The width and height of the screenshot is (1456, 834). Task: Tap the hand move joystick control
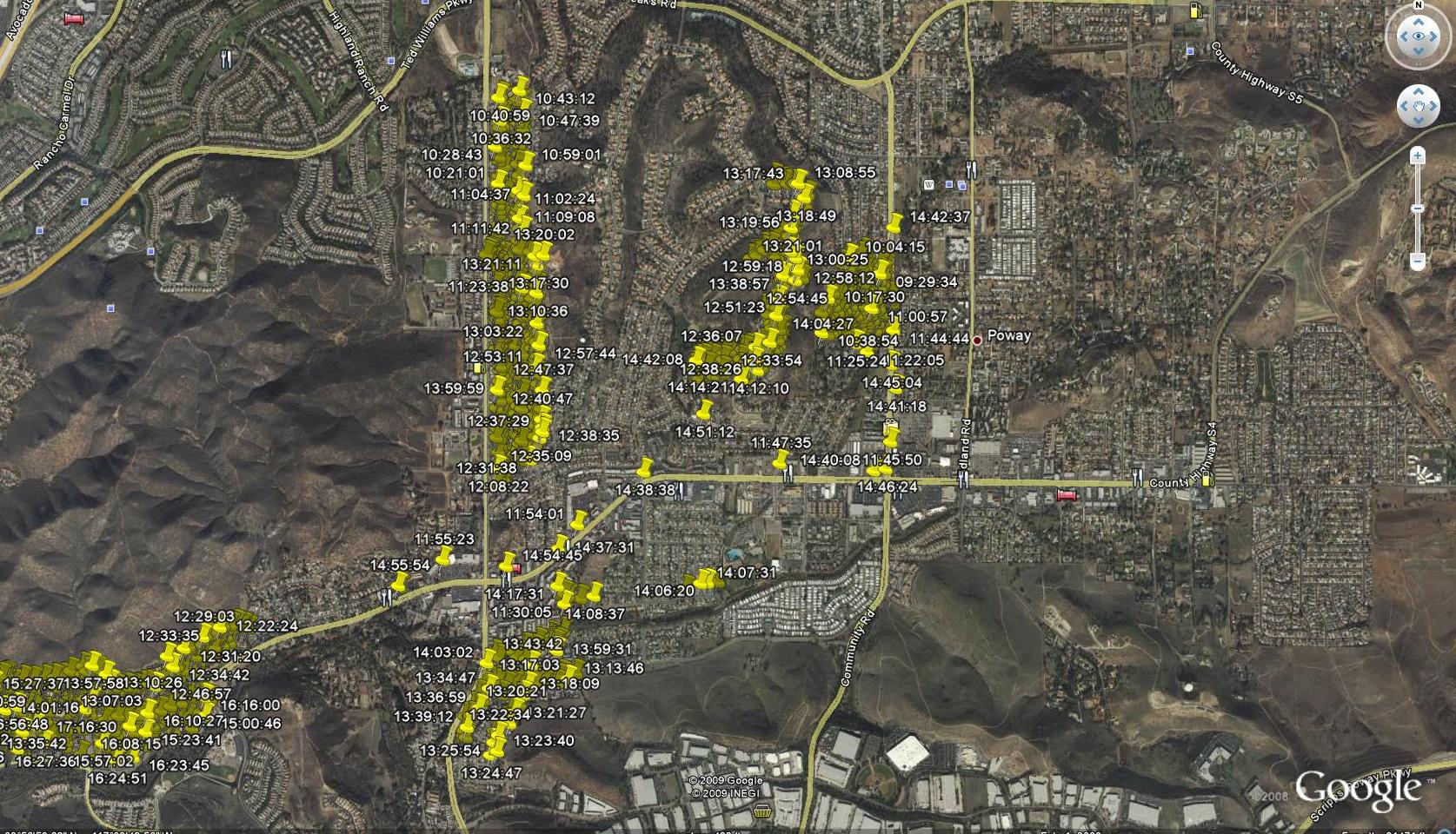click(1418, 107)
